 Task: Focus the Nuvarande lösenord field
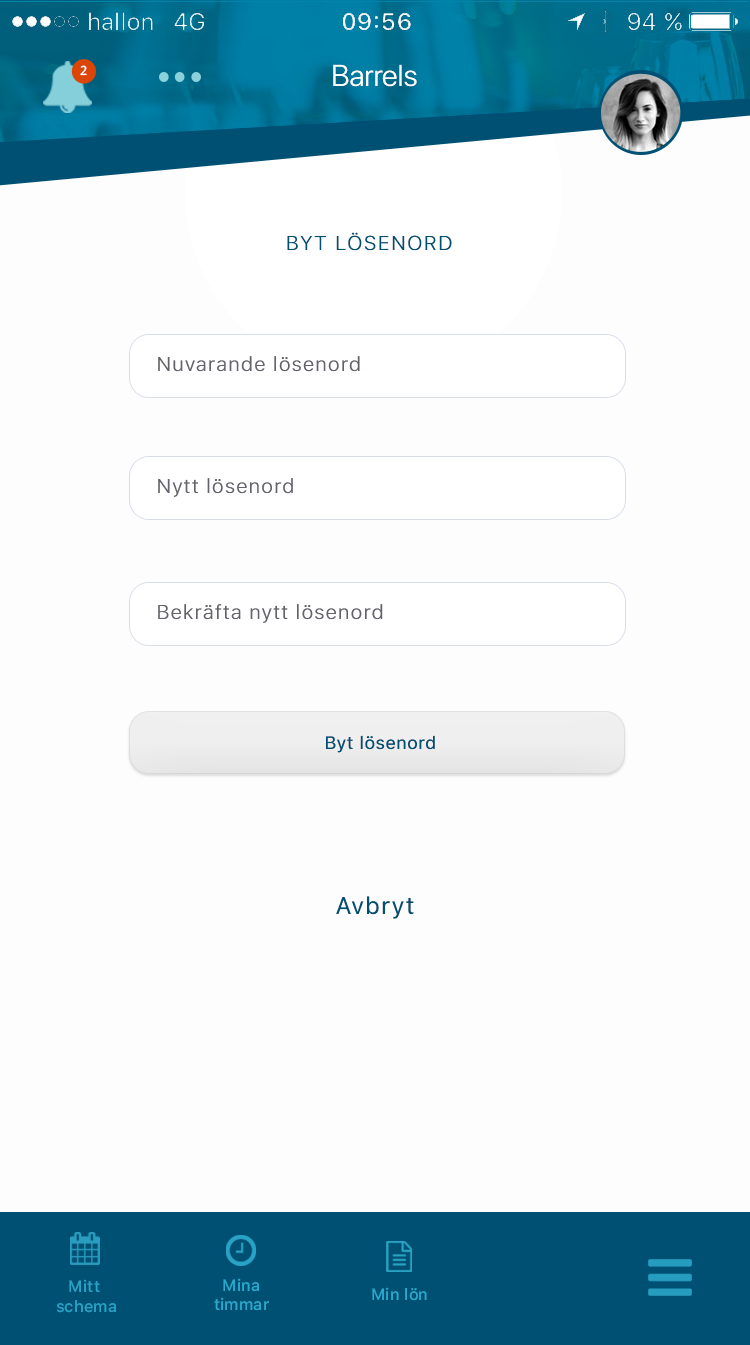(377, 366)
